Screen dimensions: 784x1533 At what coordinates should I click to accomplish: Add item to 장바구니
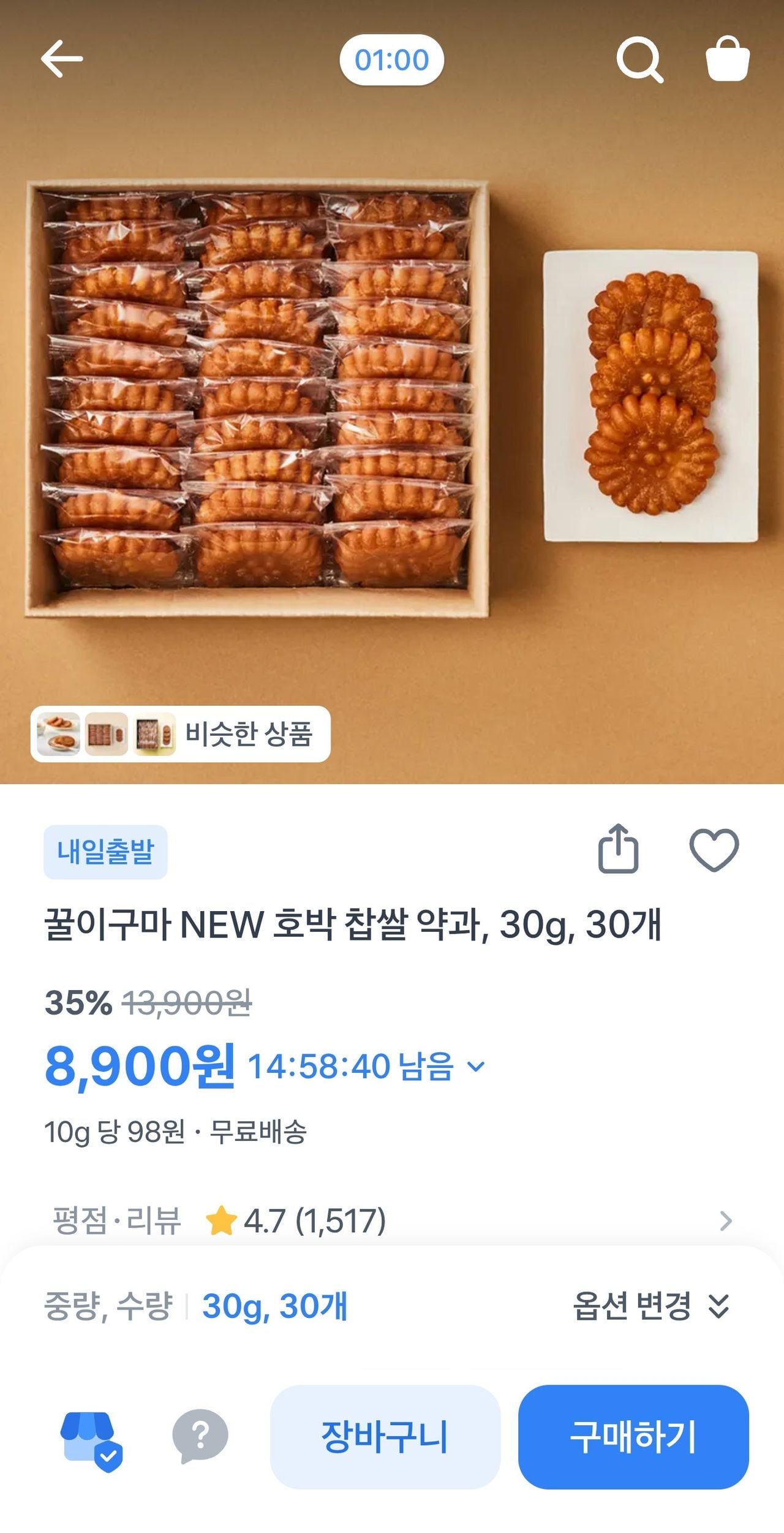[385, 1437]
